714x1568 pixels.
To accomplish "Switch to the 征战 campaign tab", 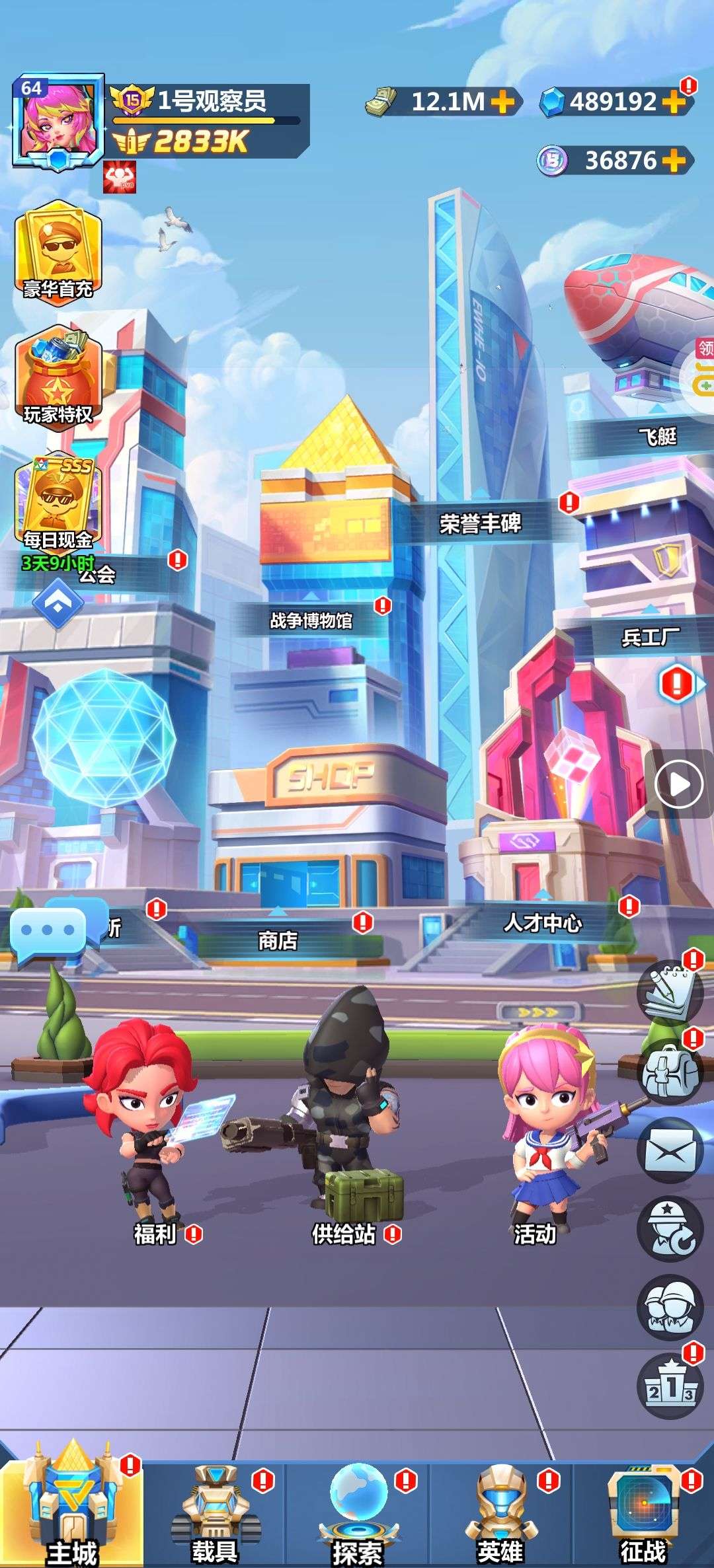I will point(643,1516).
